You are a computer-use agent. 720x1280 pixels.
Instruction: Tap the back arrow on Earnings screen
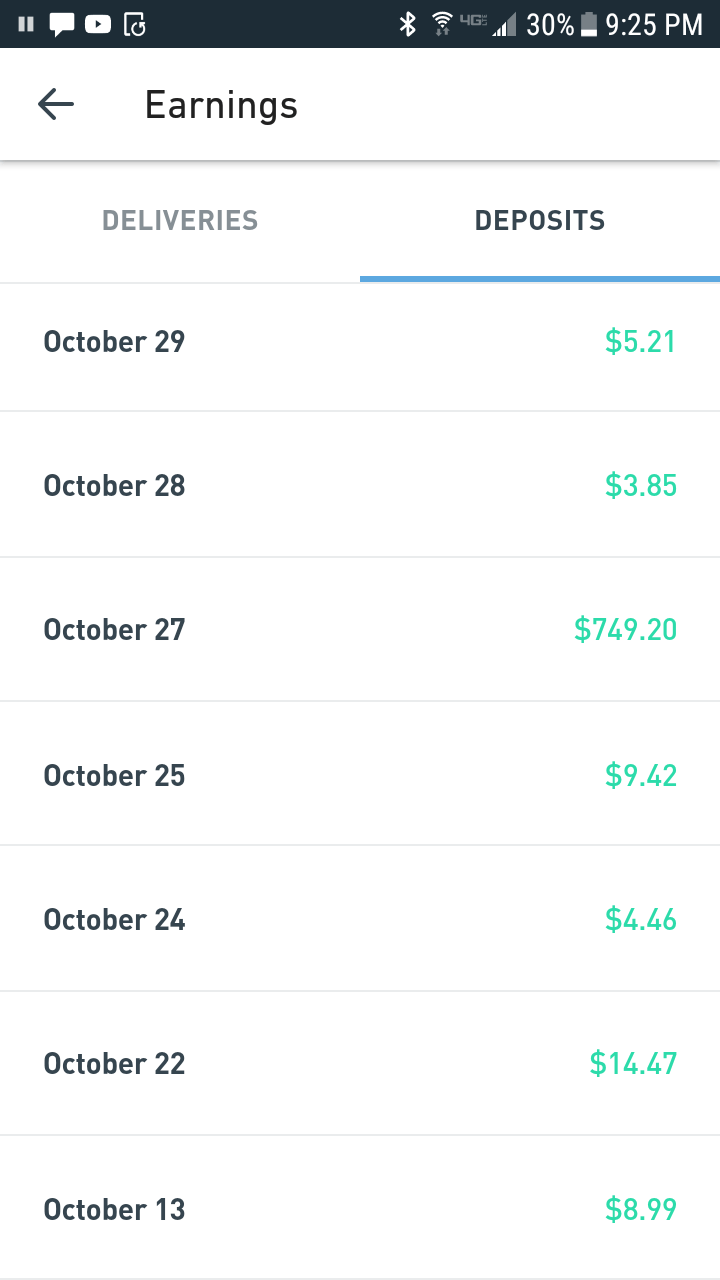point(55,104)
